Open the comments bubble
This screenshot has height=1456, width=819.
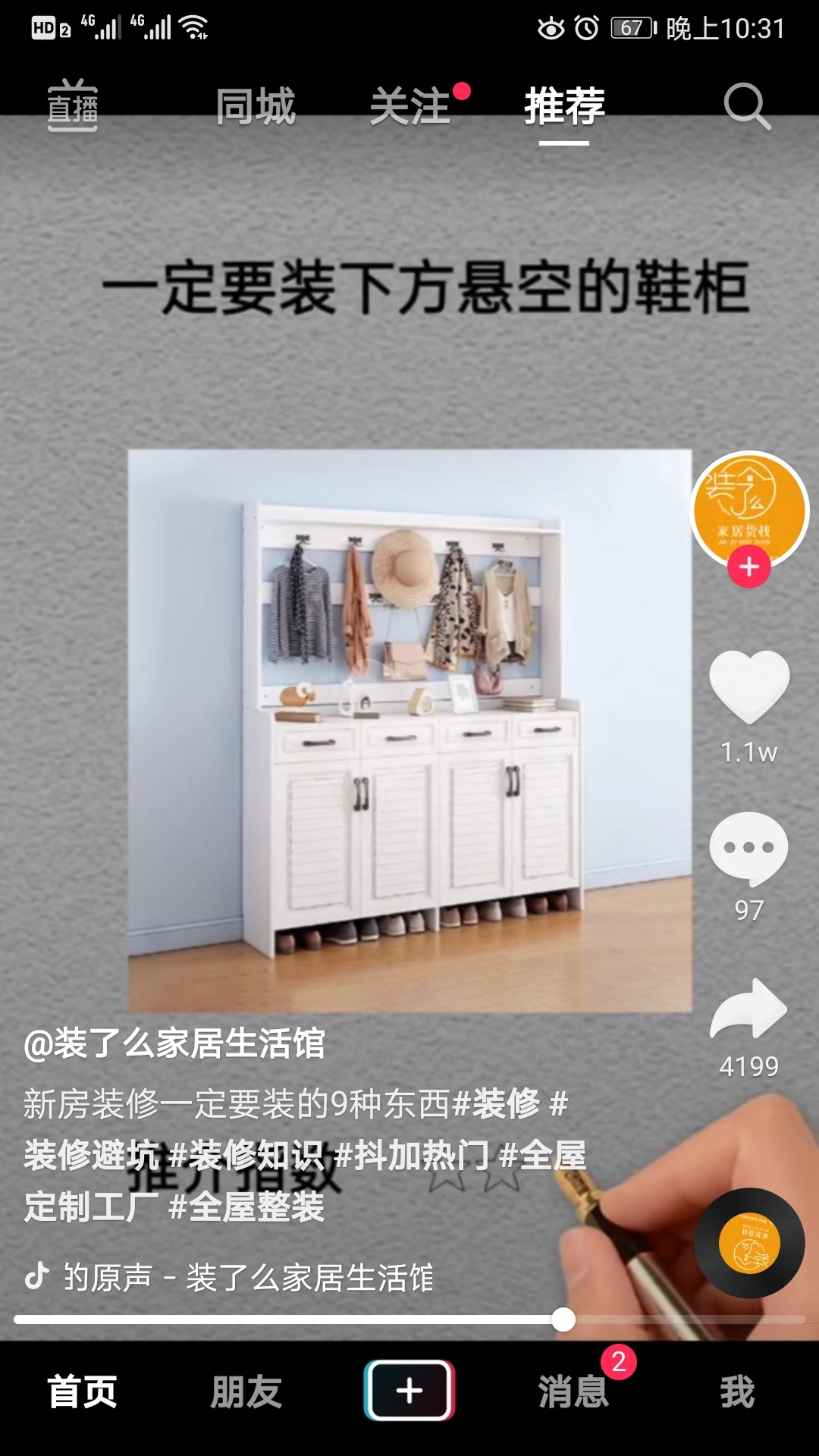[x=749, y=848]
